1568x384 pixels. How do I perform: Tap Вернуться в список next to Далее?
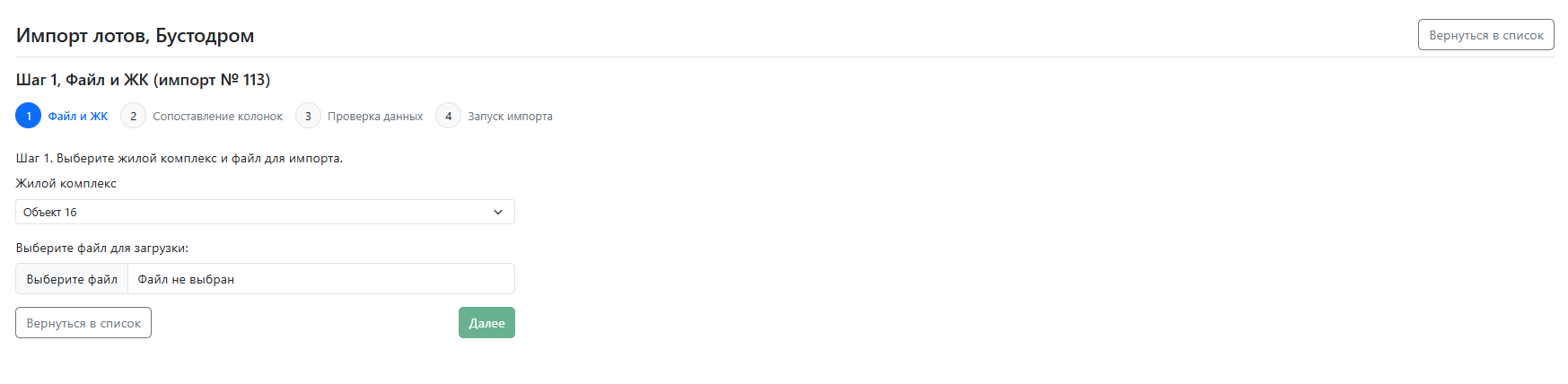click(x=83, y=323)
